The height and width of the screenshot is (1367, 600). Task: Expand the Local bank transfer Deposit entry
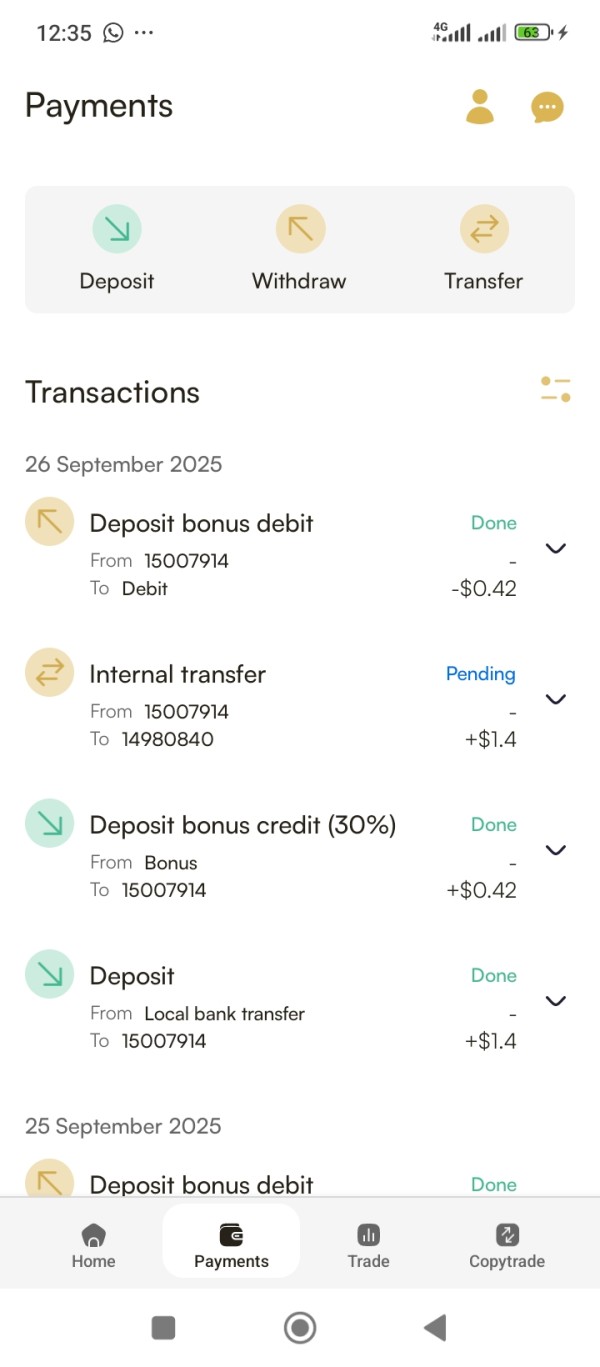pyautogui.click(x=555, y=1001)
